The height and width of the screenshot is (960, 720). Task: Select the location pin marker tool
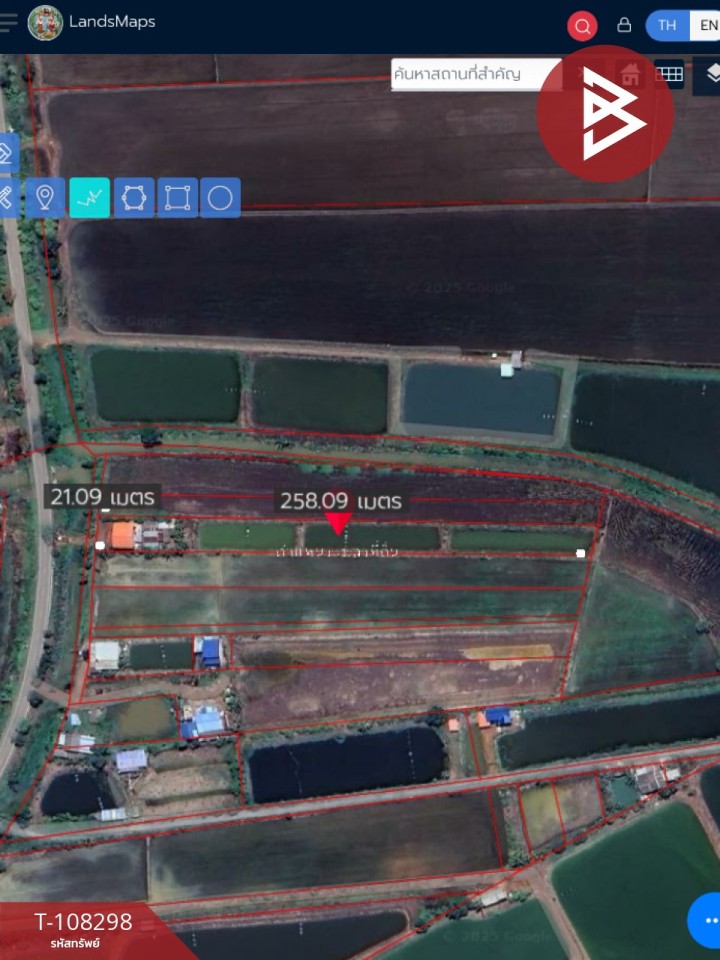(x=45, y=197)
